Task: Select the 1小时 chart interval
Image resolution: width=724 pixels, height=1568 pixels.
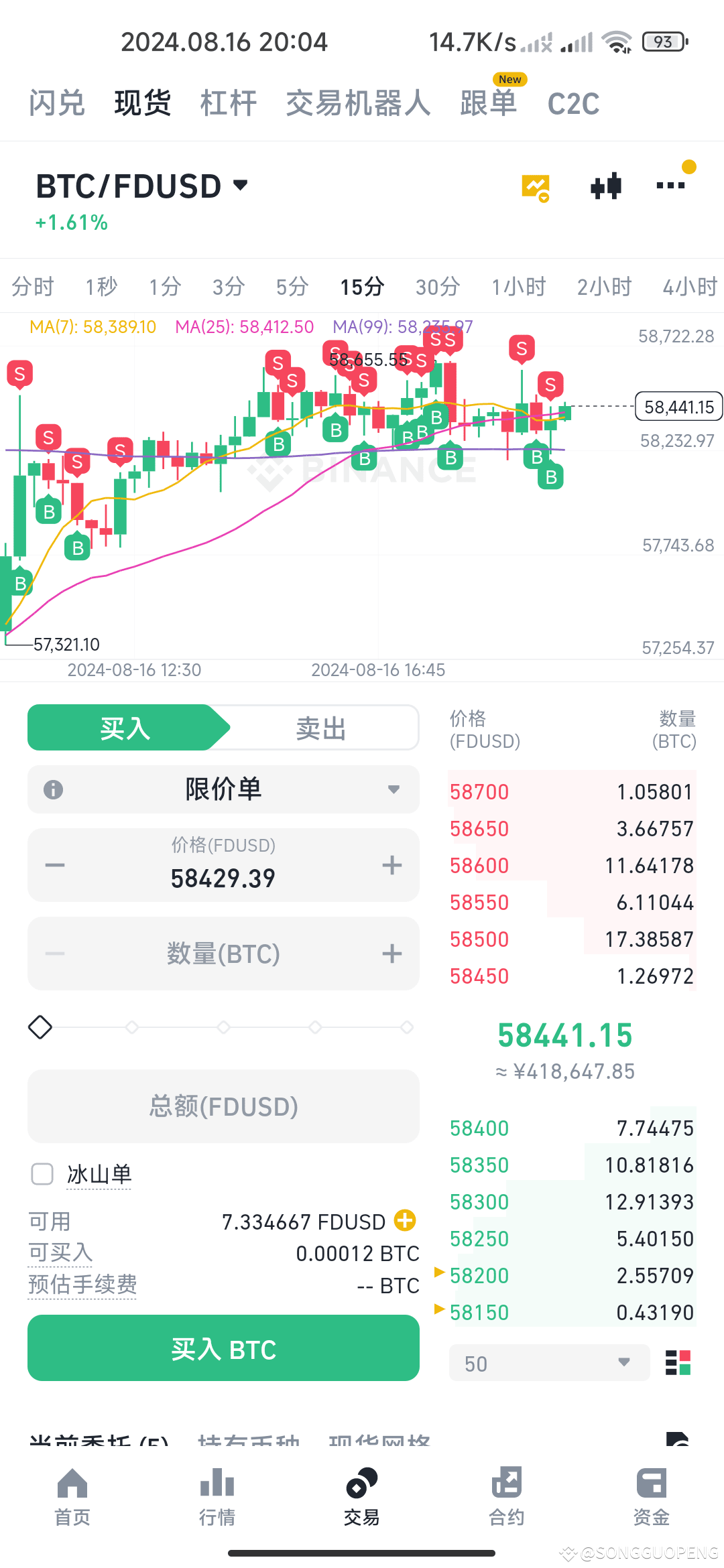Action: coord(518,287)
